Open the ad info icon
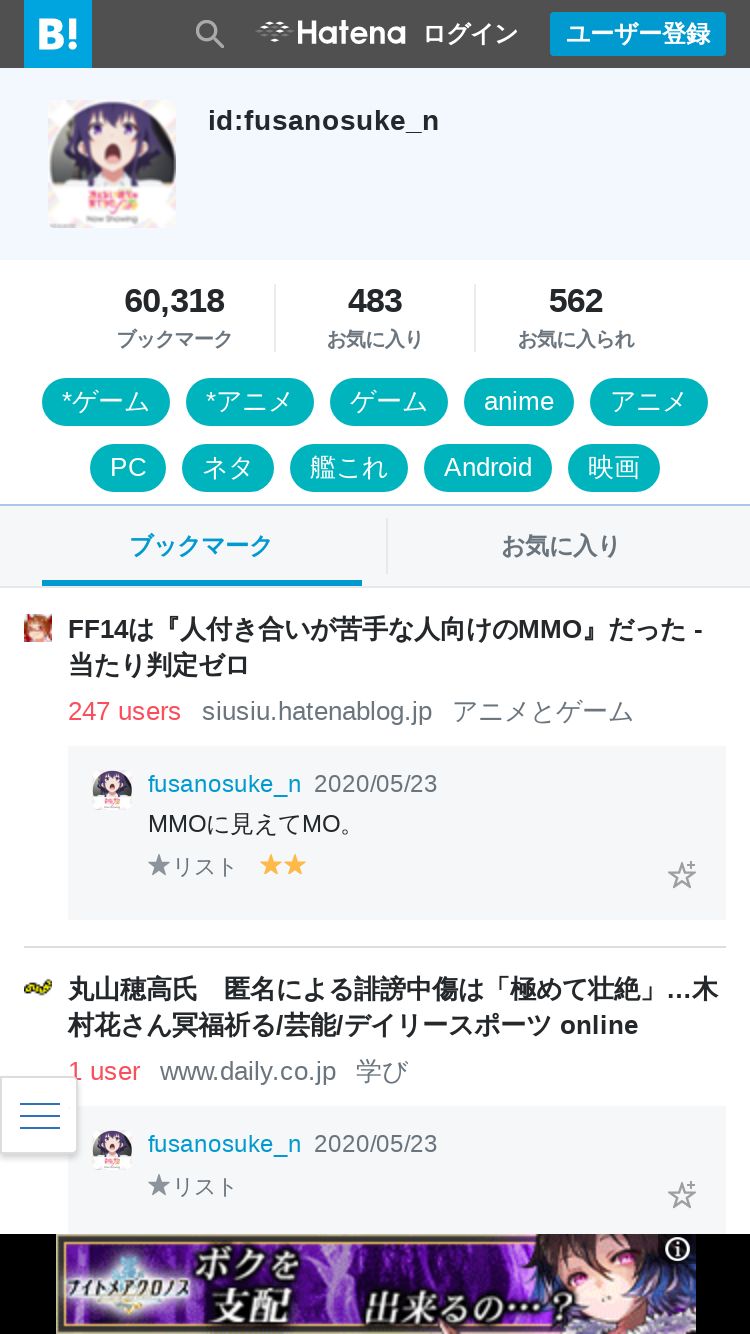Viewport: 750px width, 1334px height. [x=678, y=1249]
